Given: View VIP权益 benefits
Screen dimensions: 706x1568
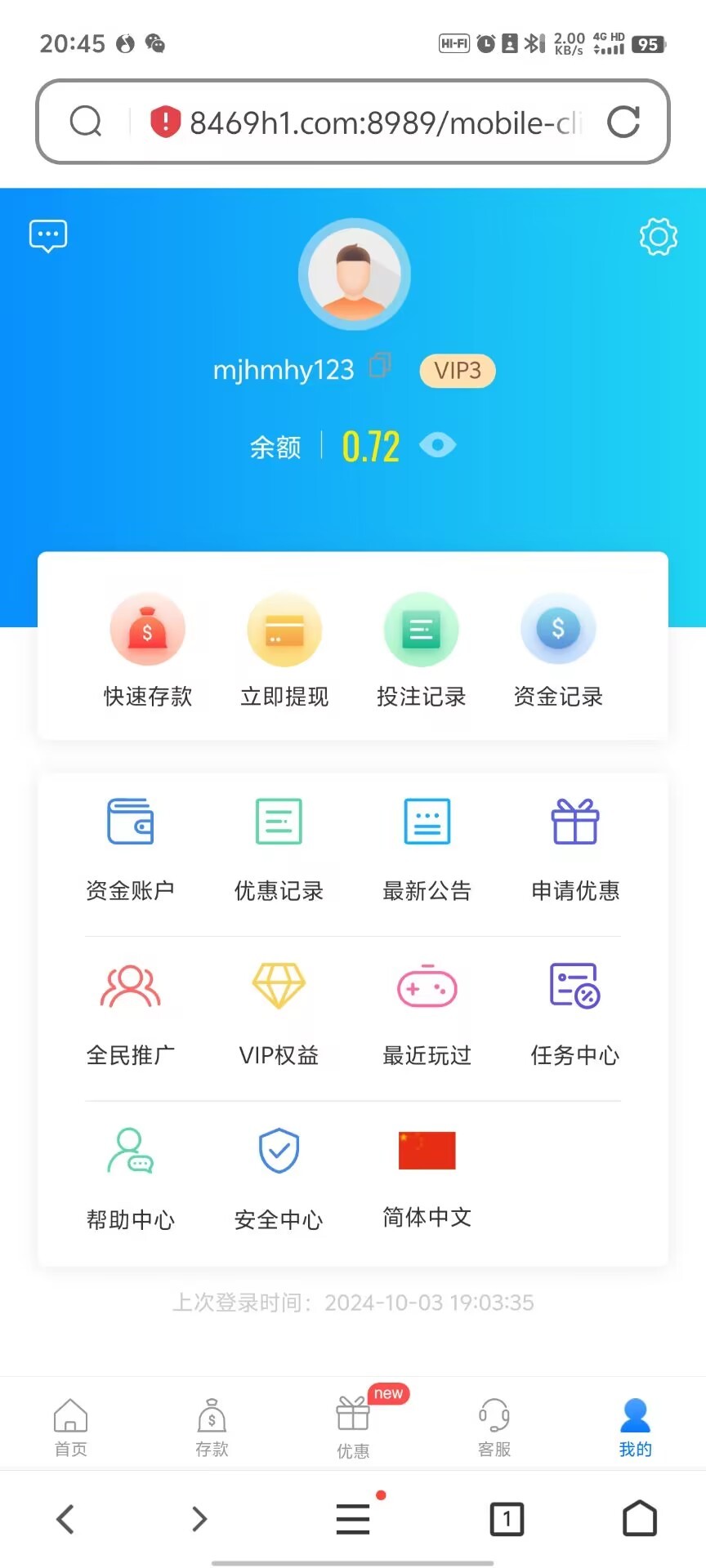Looking at the screenshot, I should 279,1013.
